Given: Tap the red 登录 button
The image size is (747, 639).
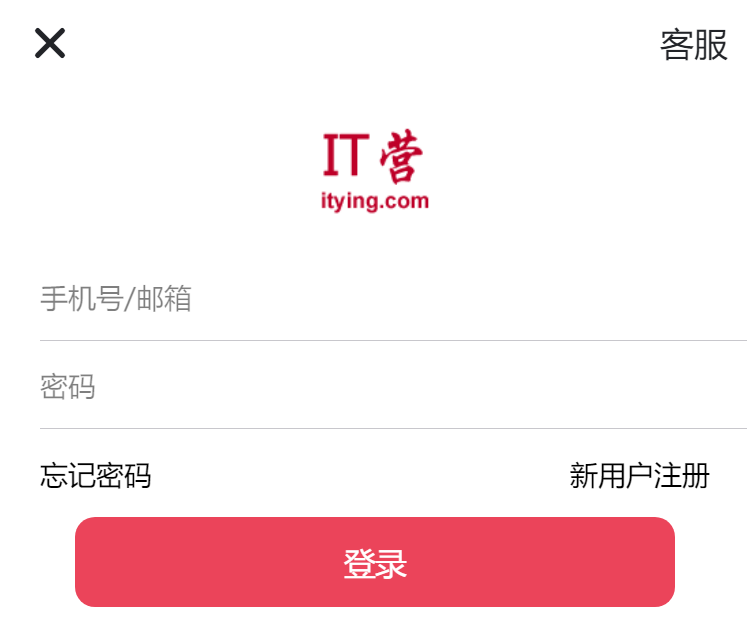Looking at the screenshot, I should [374, 563].
